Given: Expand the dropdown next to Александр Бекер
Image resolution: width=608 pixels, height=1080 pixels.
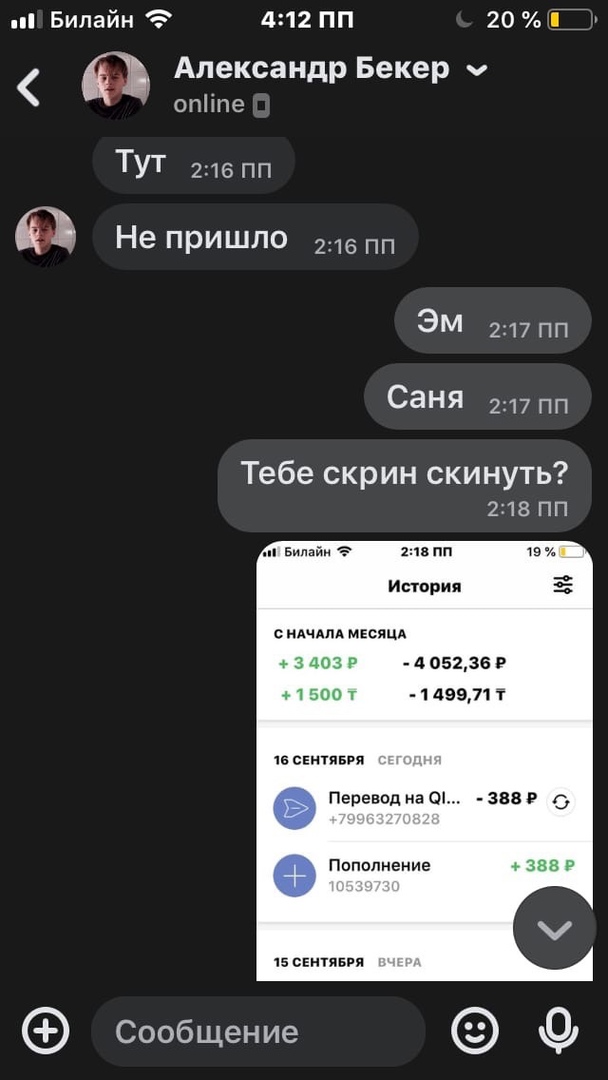Looking at the screenshot, I should 477,70.
